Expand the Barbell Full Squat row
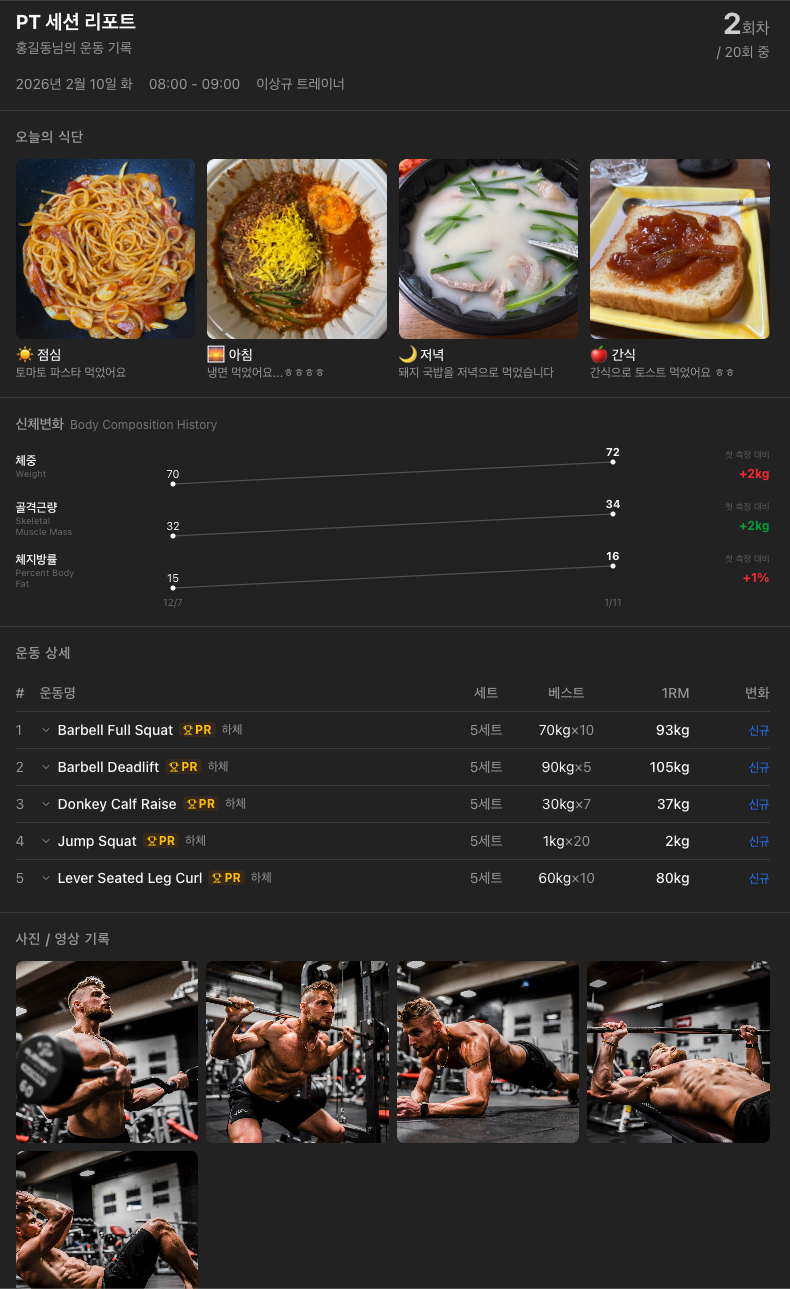 pyautogui.click(x=46, y=730)
